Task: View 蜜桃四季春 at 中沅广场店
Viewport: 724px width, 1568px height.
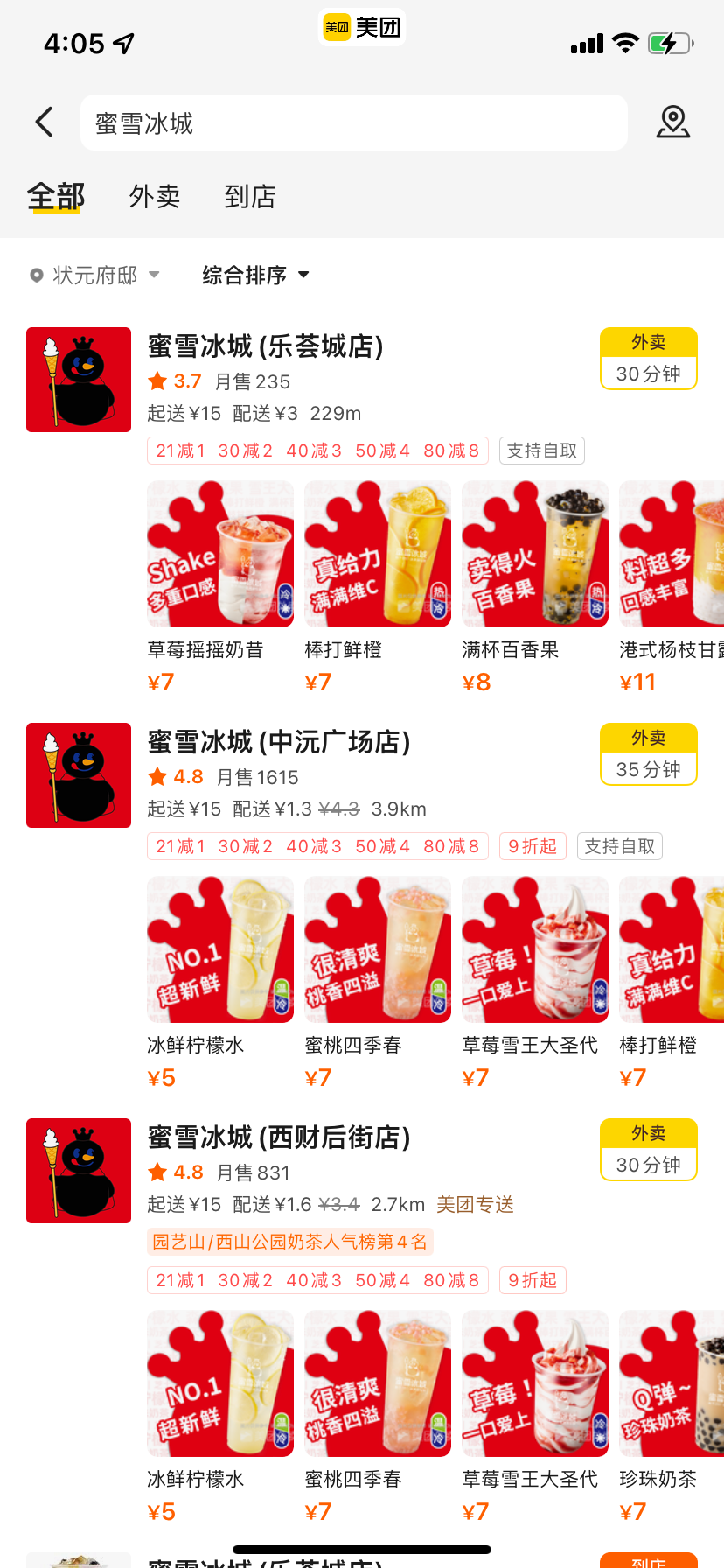Action: pyautogui.click(x=378, y=949)
